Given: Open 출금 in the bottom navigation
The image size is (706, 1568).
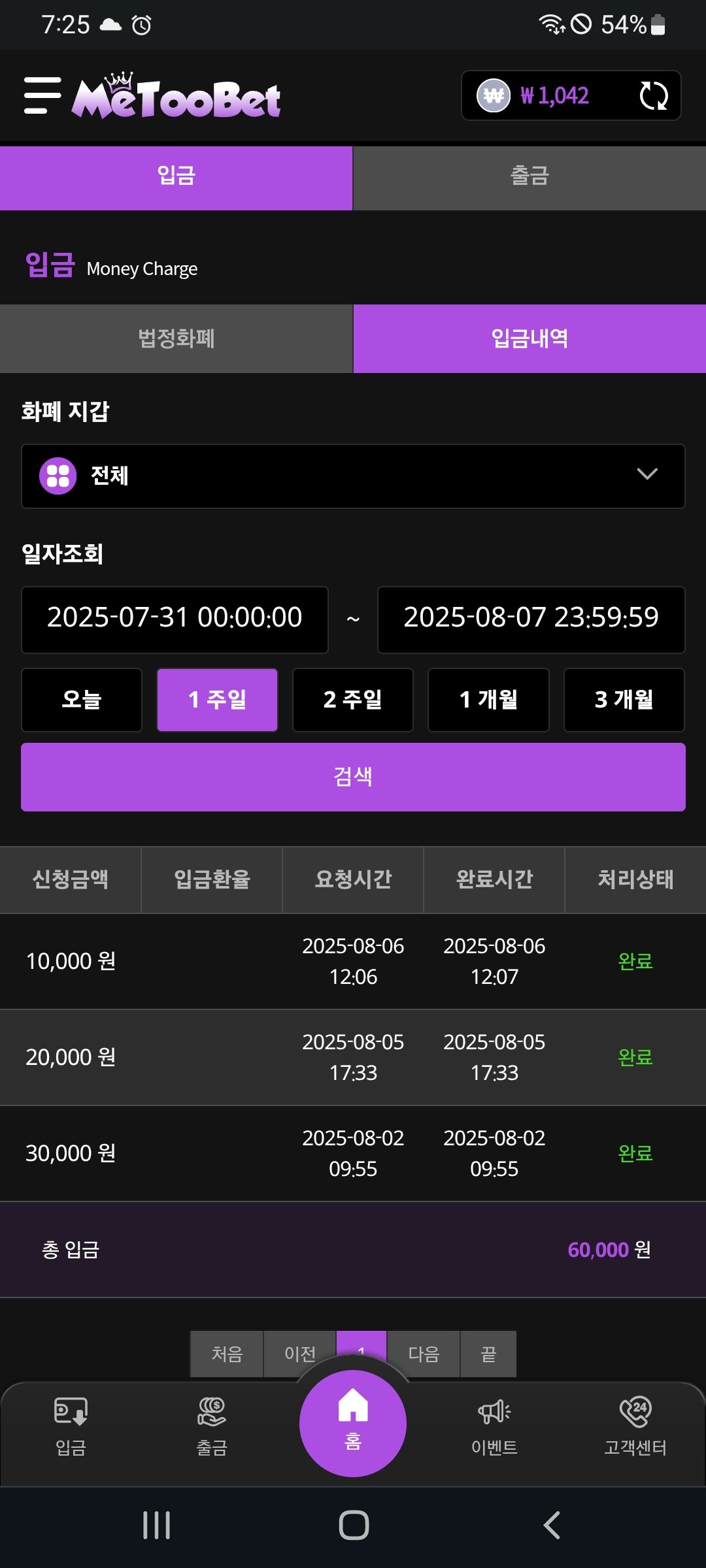Looking at the screenshot, I should (212, 1428).
